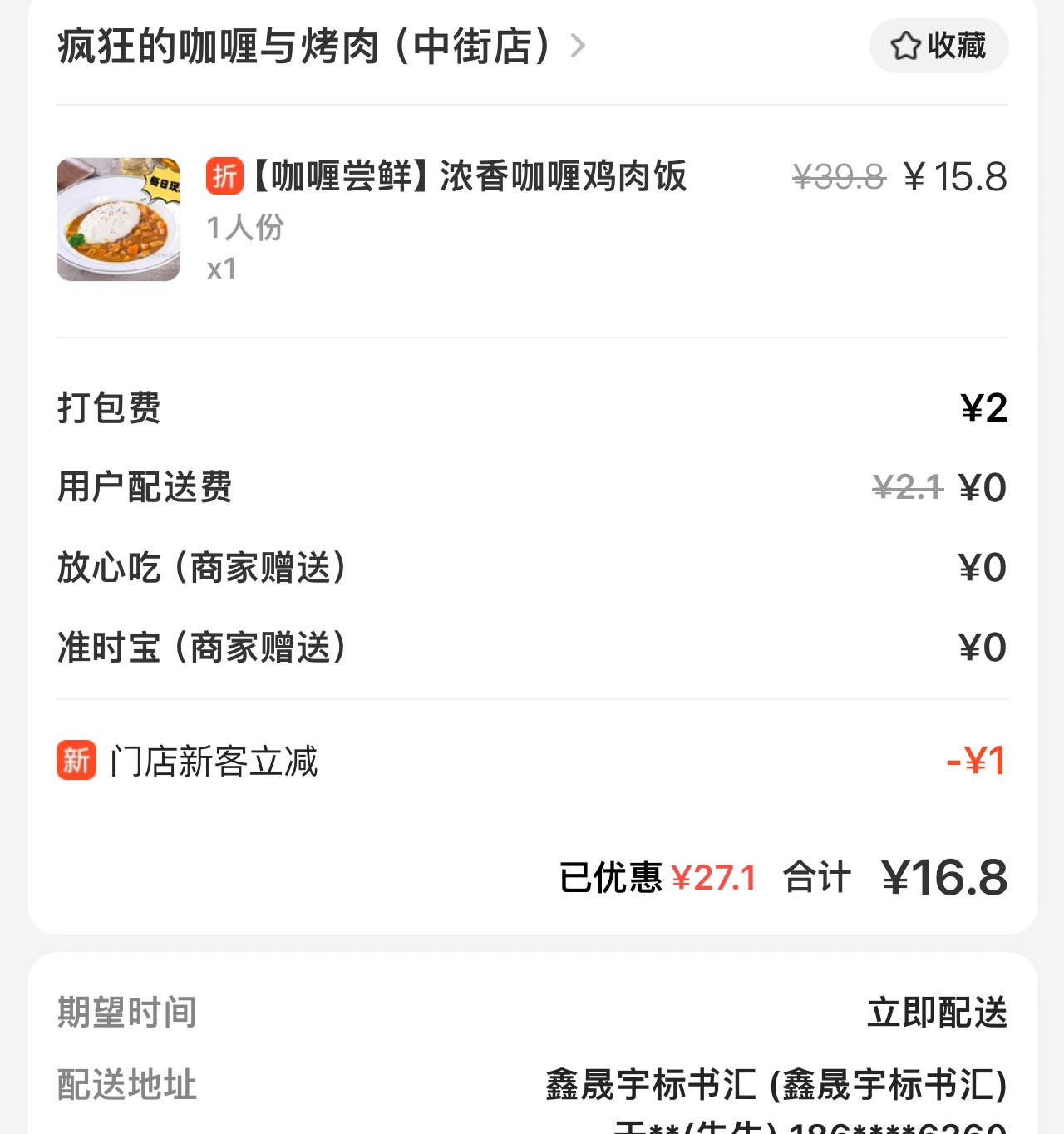
Task: Open the 疯狂的咖喱与烤肉 (中街店) store page
Action: (320, 46)
